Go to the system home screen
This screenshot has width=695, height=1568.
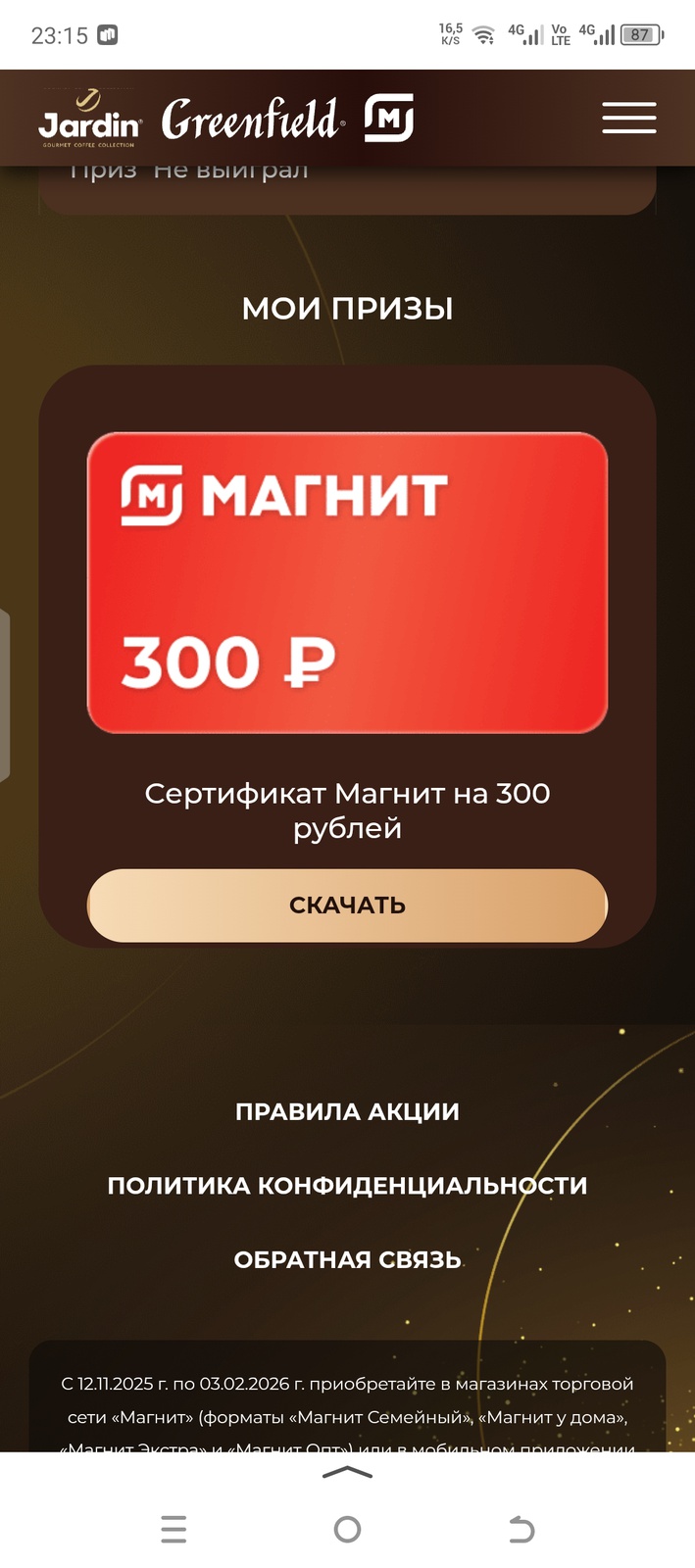(x=347, y=1529)
